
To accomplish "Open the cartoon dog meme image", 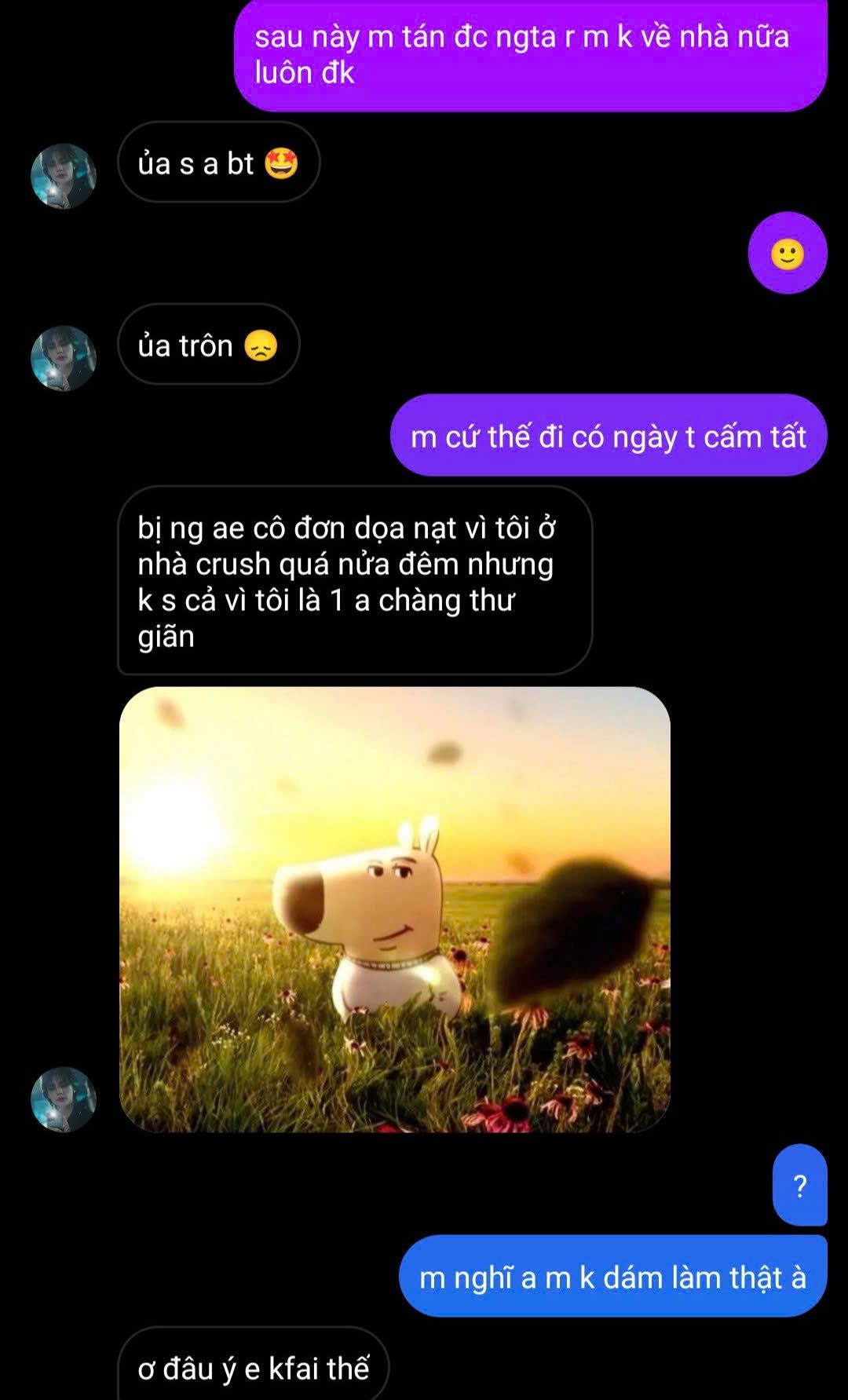I will click(394, 909).
